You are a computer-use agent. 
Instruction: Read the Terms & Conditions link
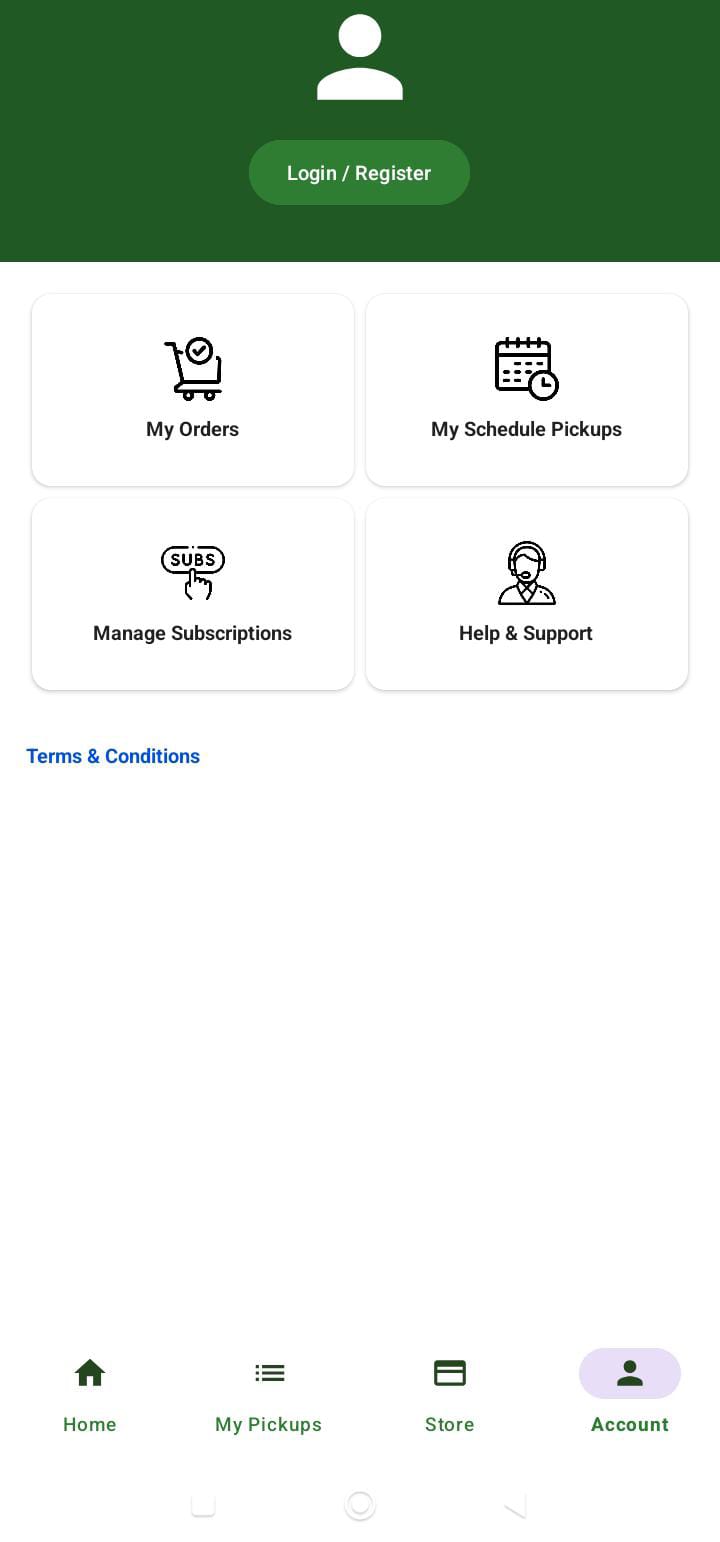(113, 756)
